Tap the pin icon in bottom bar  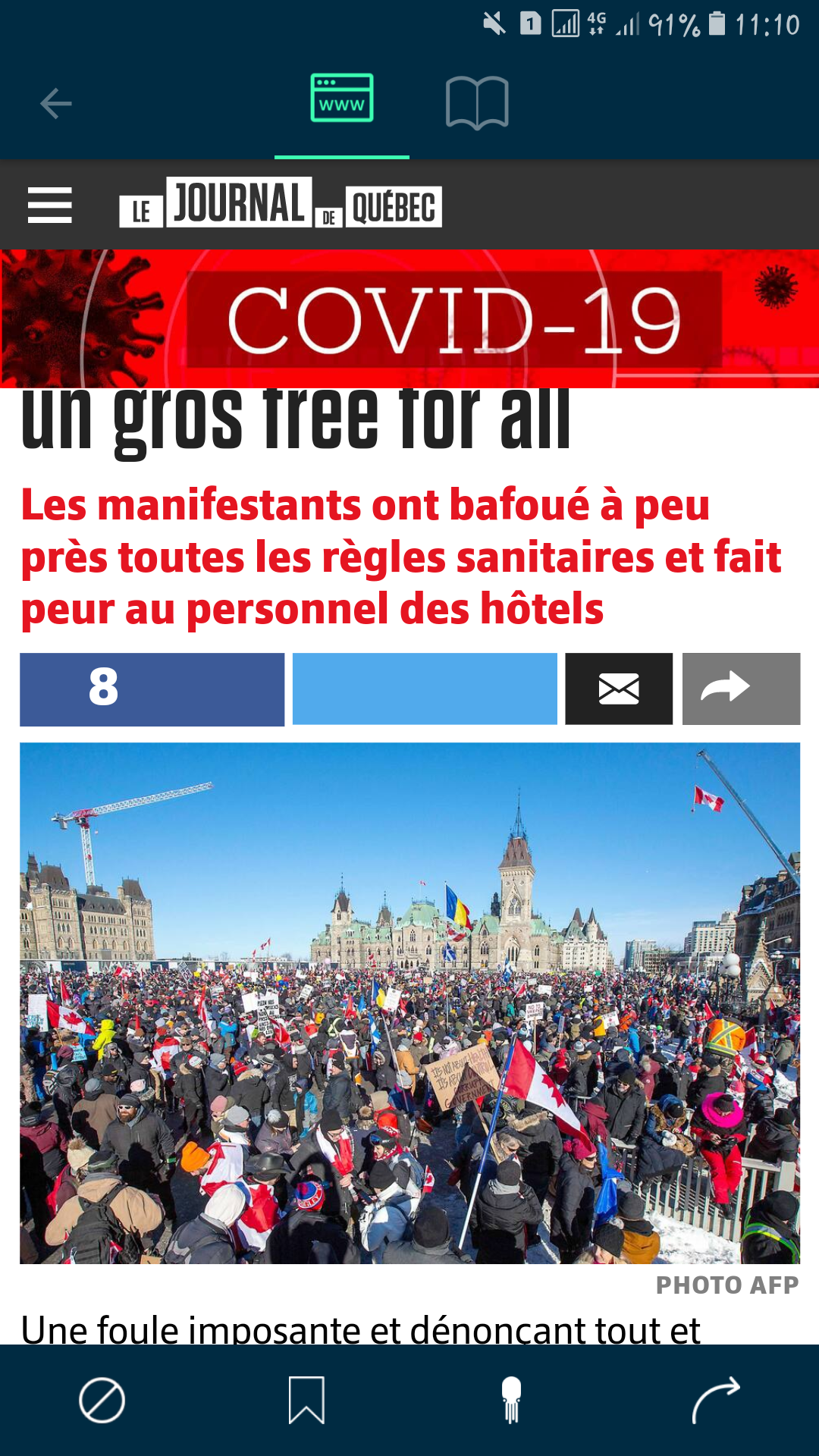pos(512,1400)
